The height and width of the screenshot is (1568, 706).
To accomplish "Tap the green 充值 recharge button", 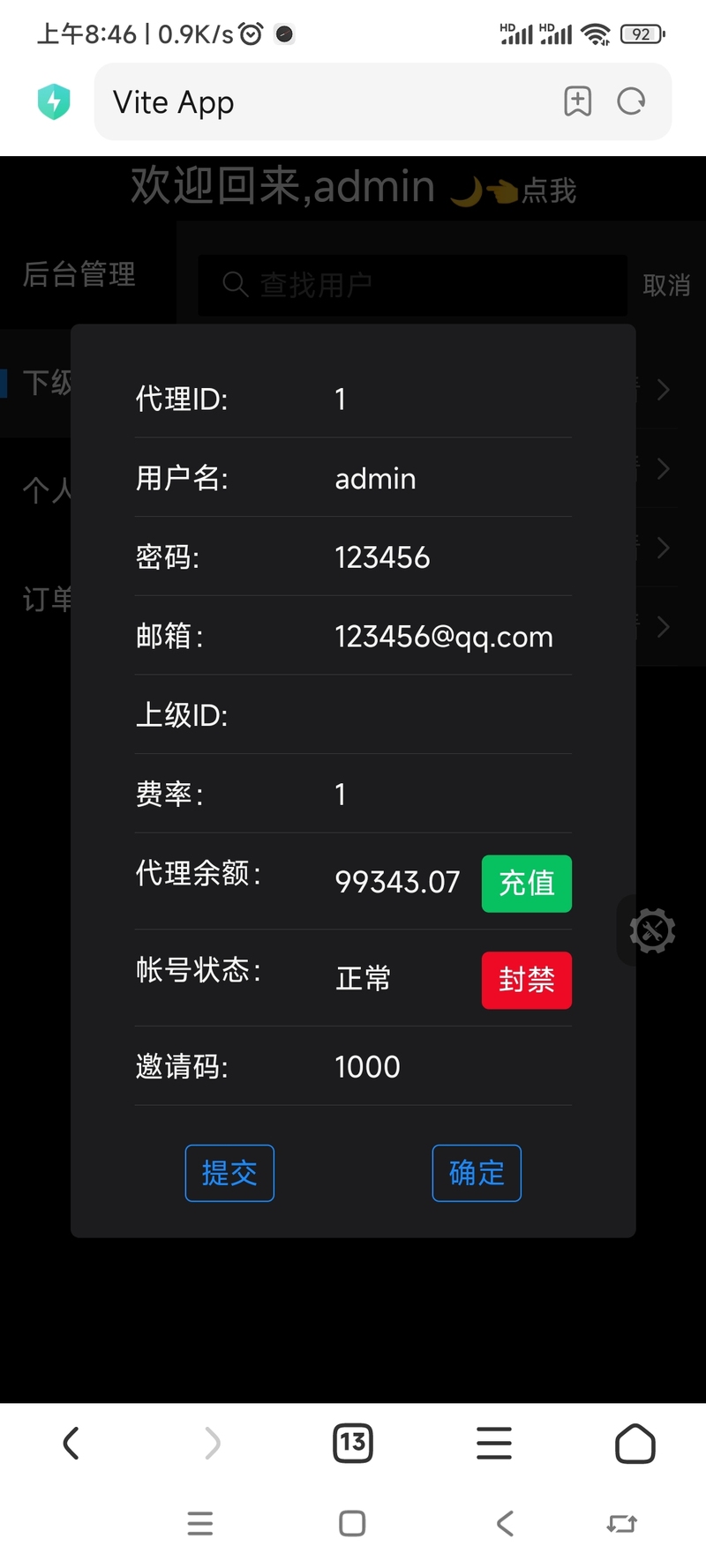I will coord(527,883).
